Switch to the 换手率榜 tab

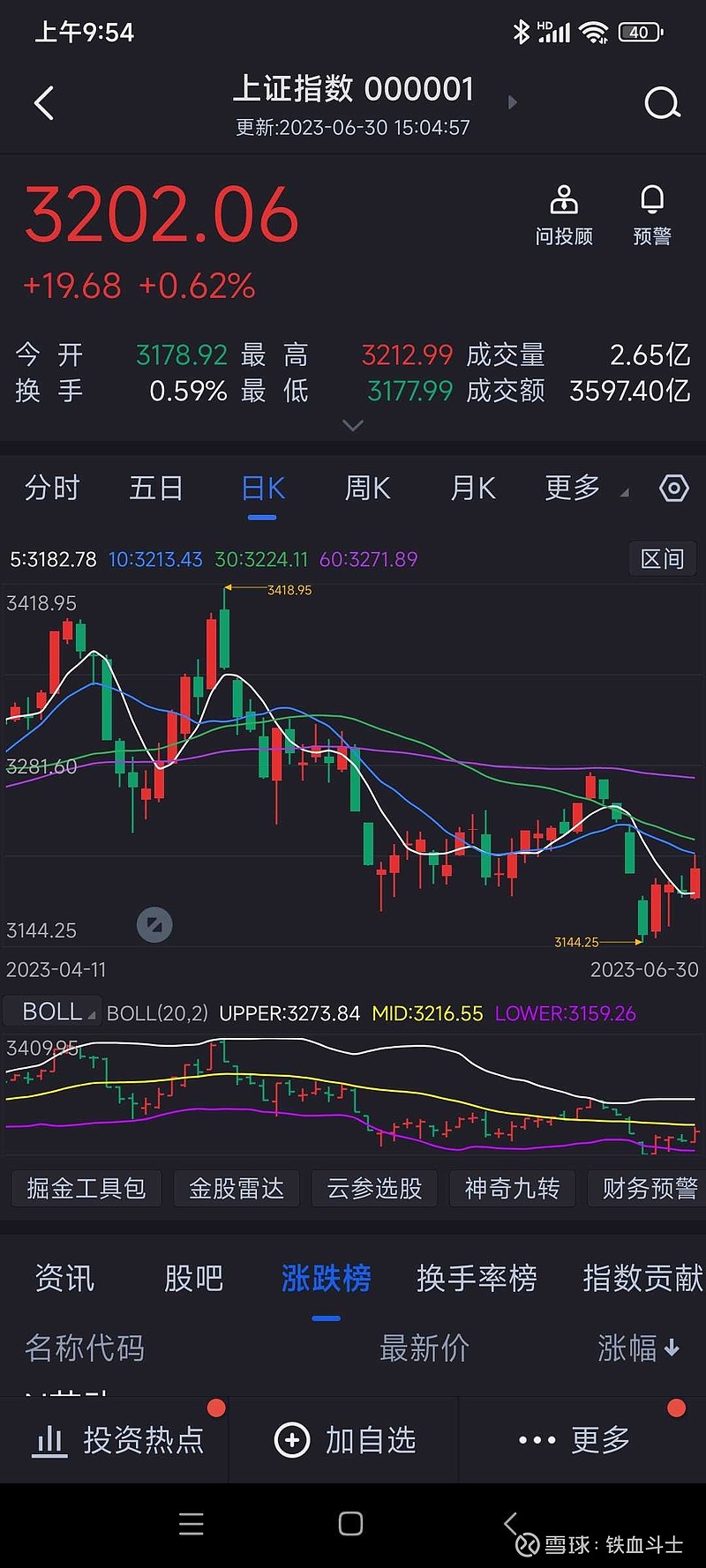[x=477, y=1278]
